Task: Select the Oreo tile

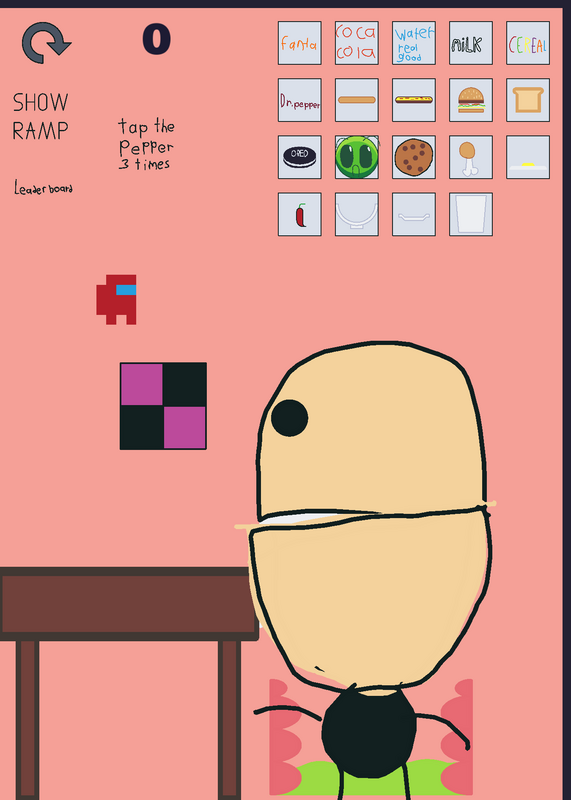Action: click(300, 157)
